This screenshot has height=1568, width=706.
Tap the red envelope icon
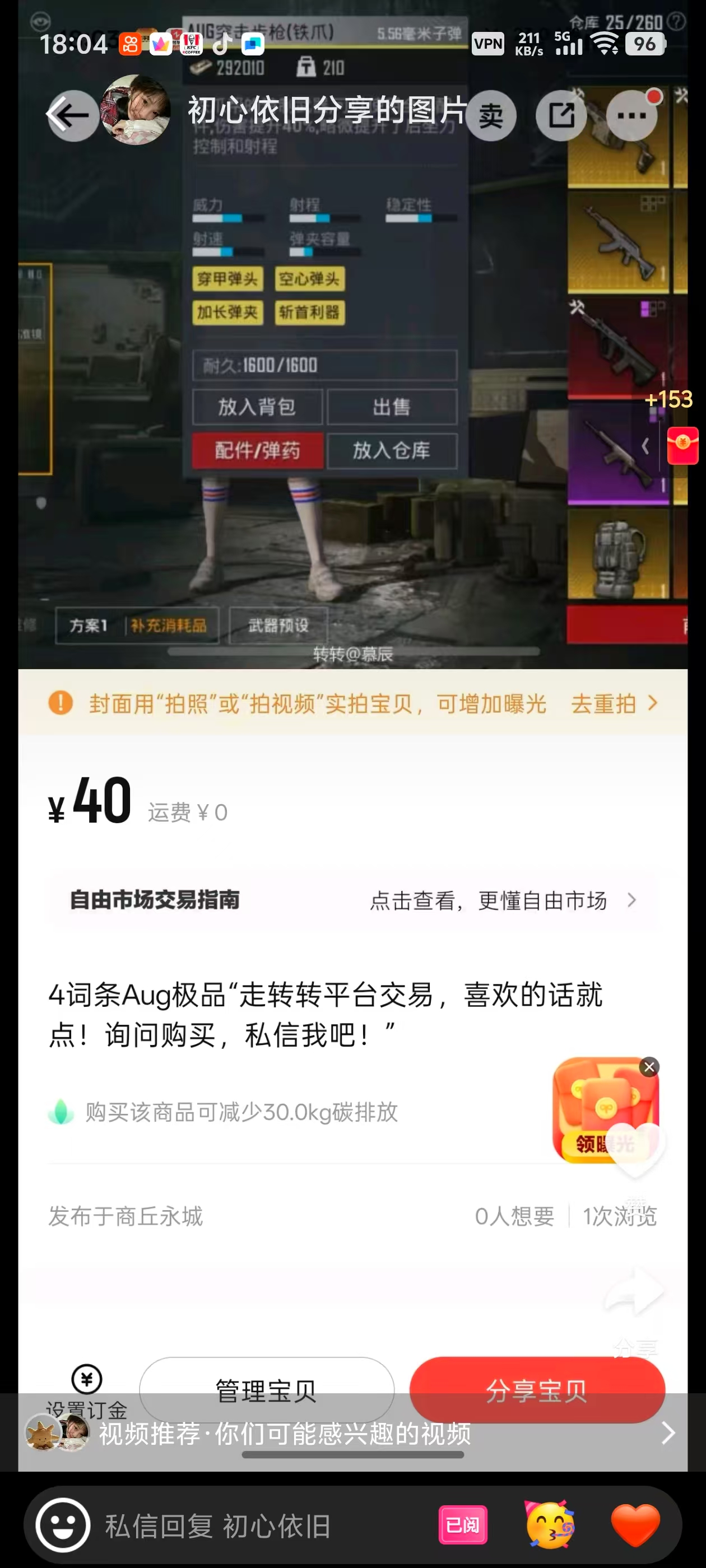[682, 446]
